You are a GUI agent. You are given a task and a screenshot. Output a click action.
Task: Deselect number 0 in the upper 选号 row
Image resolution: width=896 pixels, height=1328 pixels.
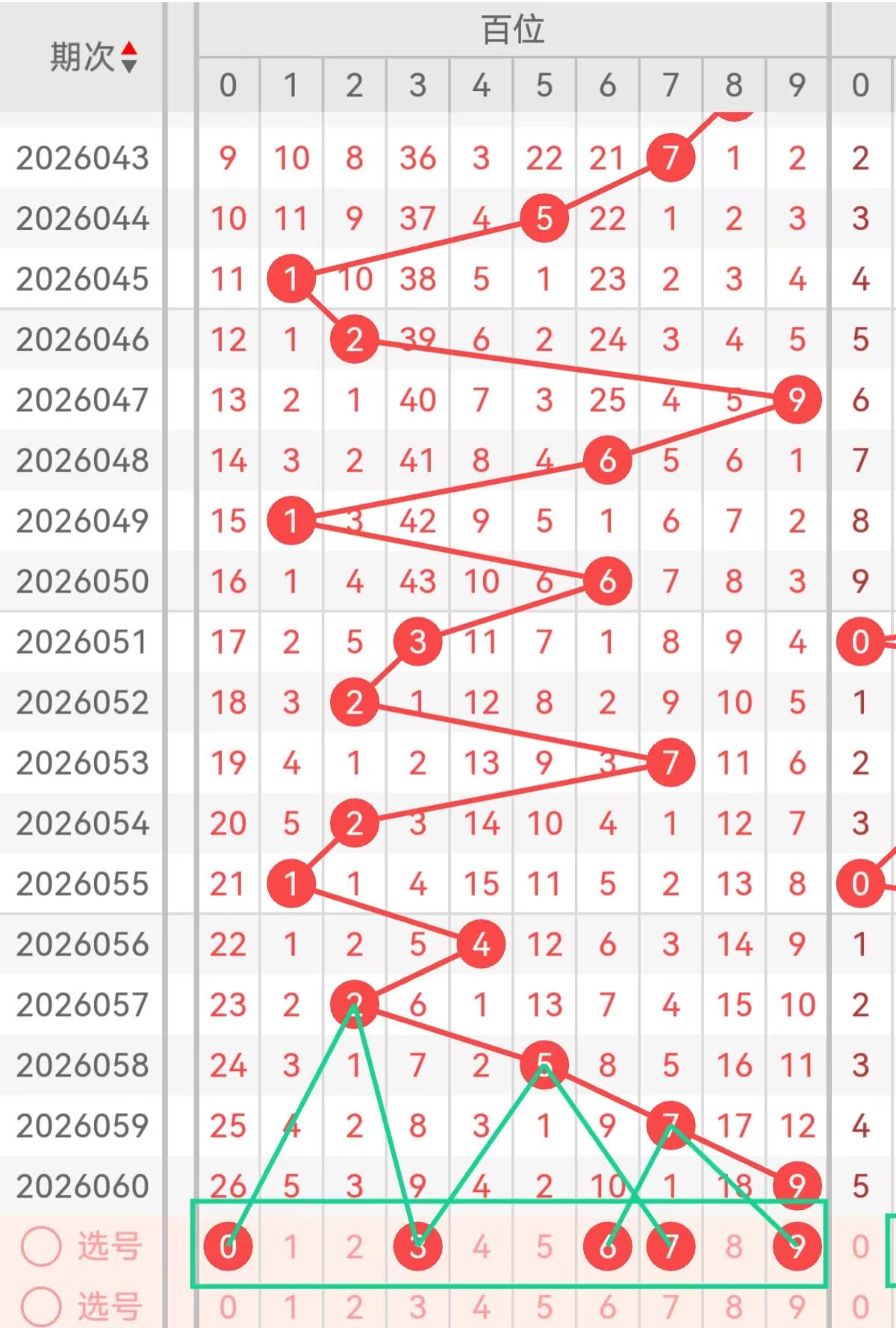228,1246
